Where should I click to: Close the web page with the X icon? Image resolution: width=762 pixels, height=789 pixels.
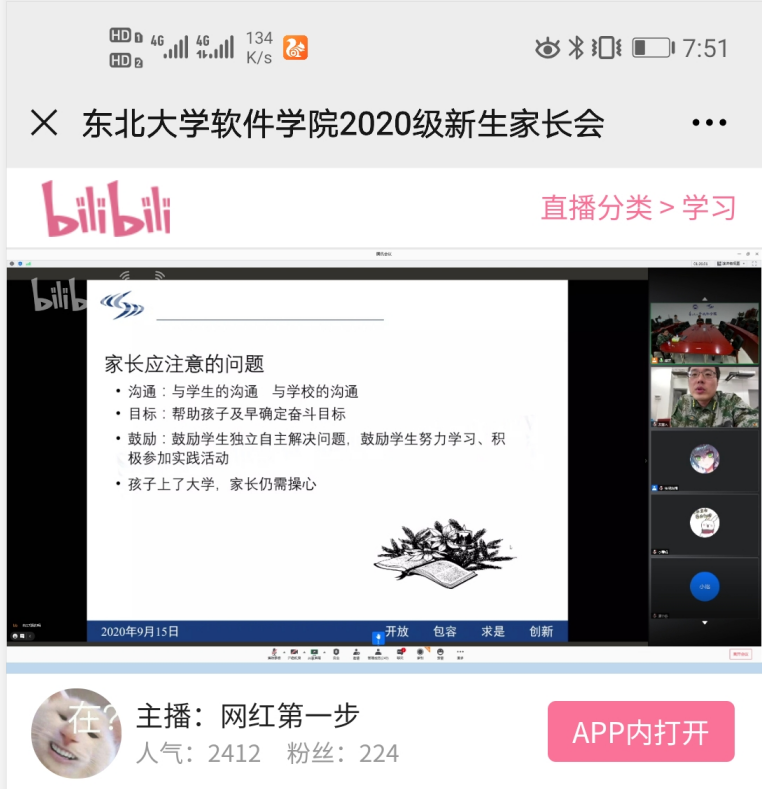pyautogui.click(x=44, y=123)
